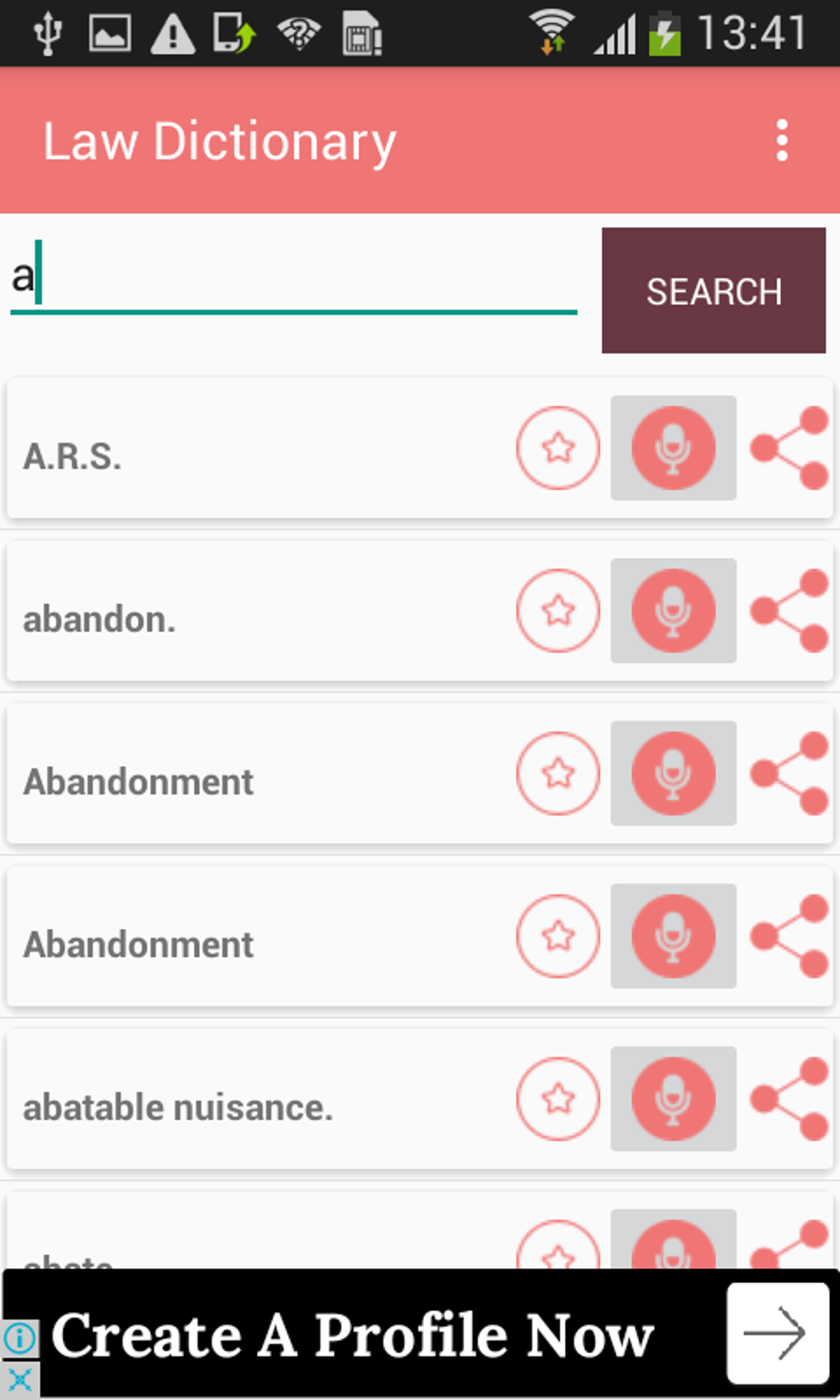
Task: Hit the microphone icon for A.R.S.
Action: tap(673, 448)
